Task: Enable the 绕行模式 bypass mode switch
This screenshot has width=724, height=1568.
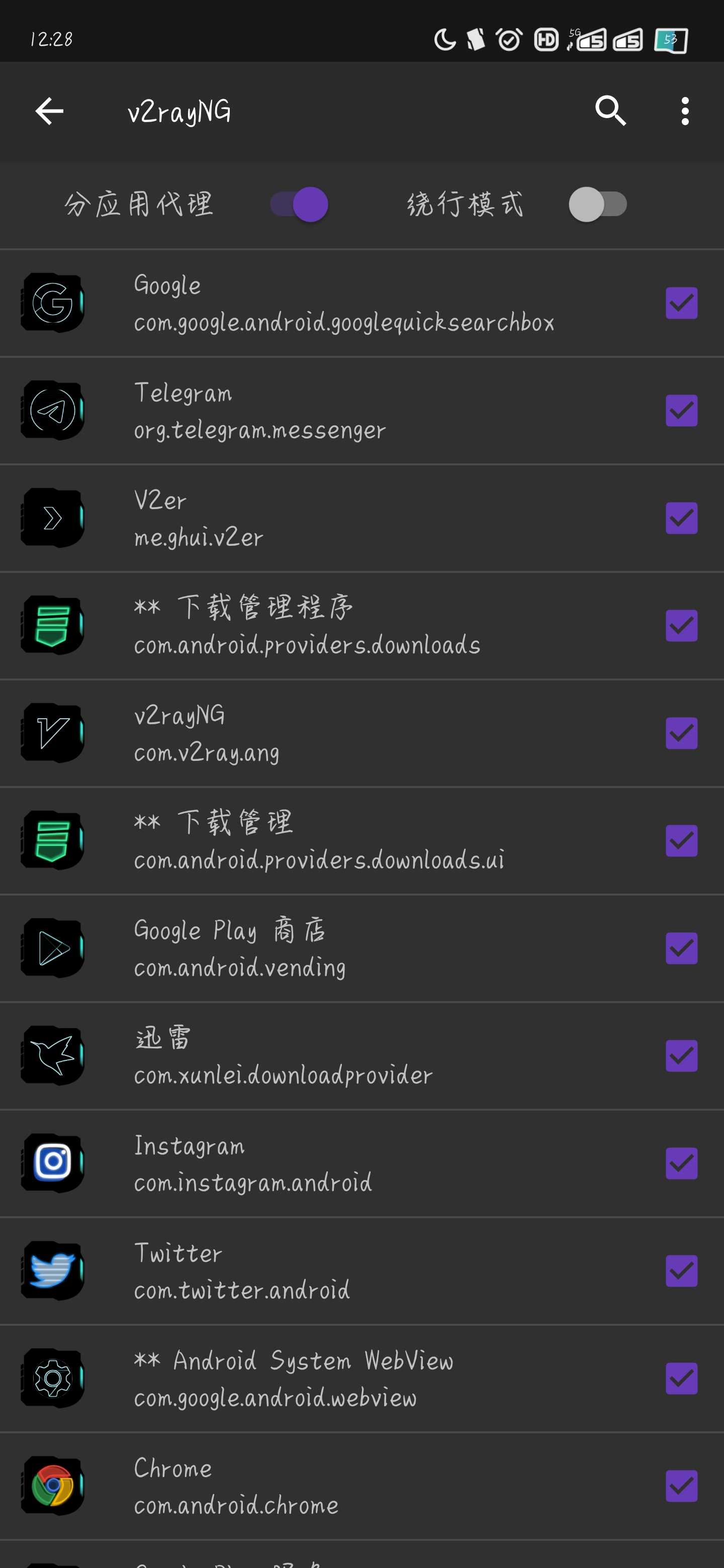Action: tap(597, 205)
